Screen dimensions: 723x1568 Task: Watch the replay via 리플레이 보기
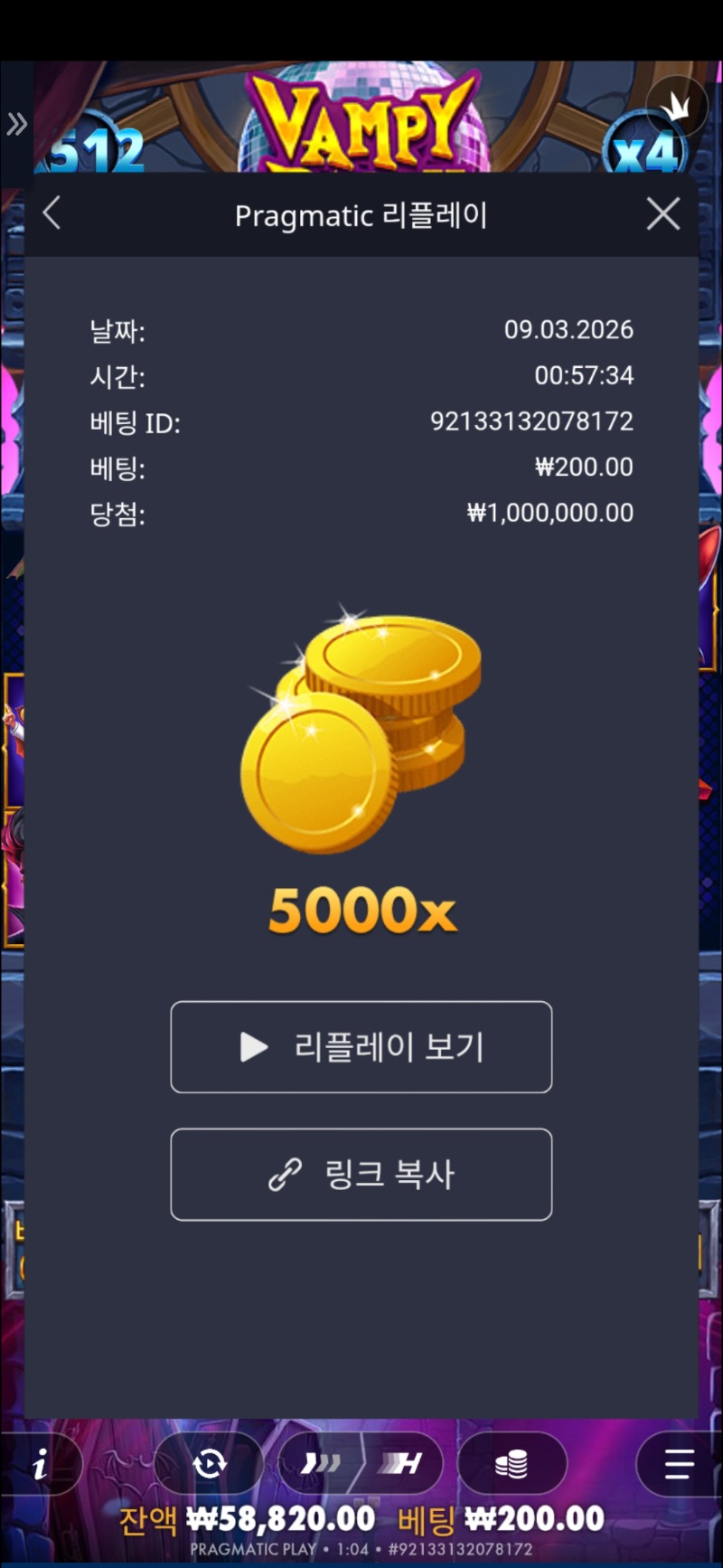point(361,1047)
